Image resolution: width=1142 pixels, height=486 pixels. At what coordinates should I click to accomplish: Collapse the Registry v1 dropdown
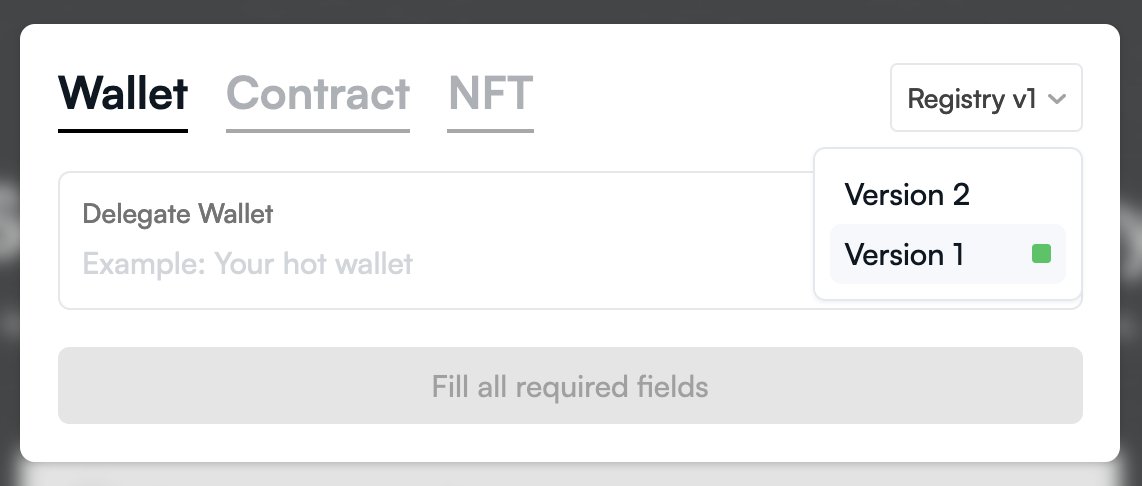click(985, 99)
